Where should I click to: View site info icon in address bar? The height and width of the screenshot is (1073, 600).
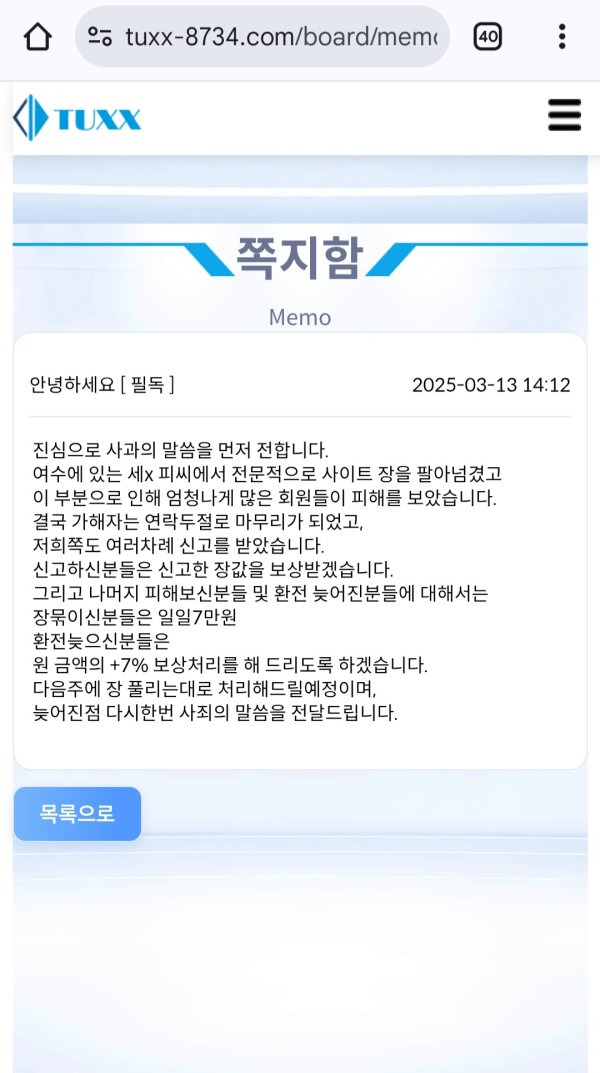(x=100, y=38)
